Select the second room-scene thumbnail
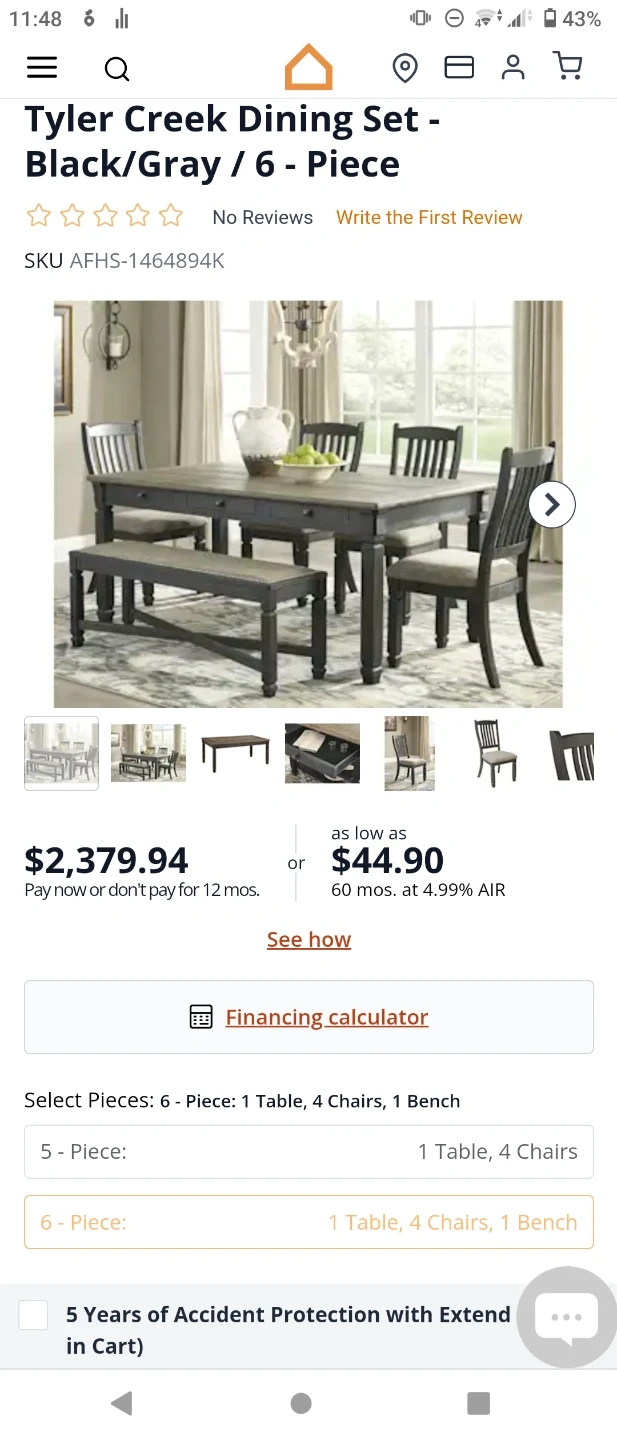The width and height of the screenshot is (617, 1440). tap(148, 752)
